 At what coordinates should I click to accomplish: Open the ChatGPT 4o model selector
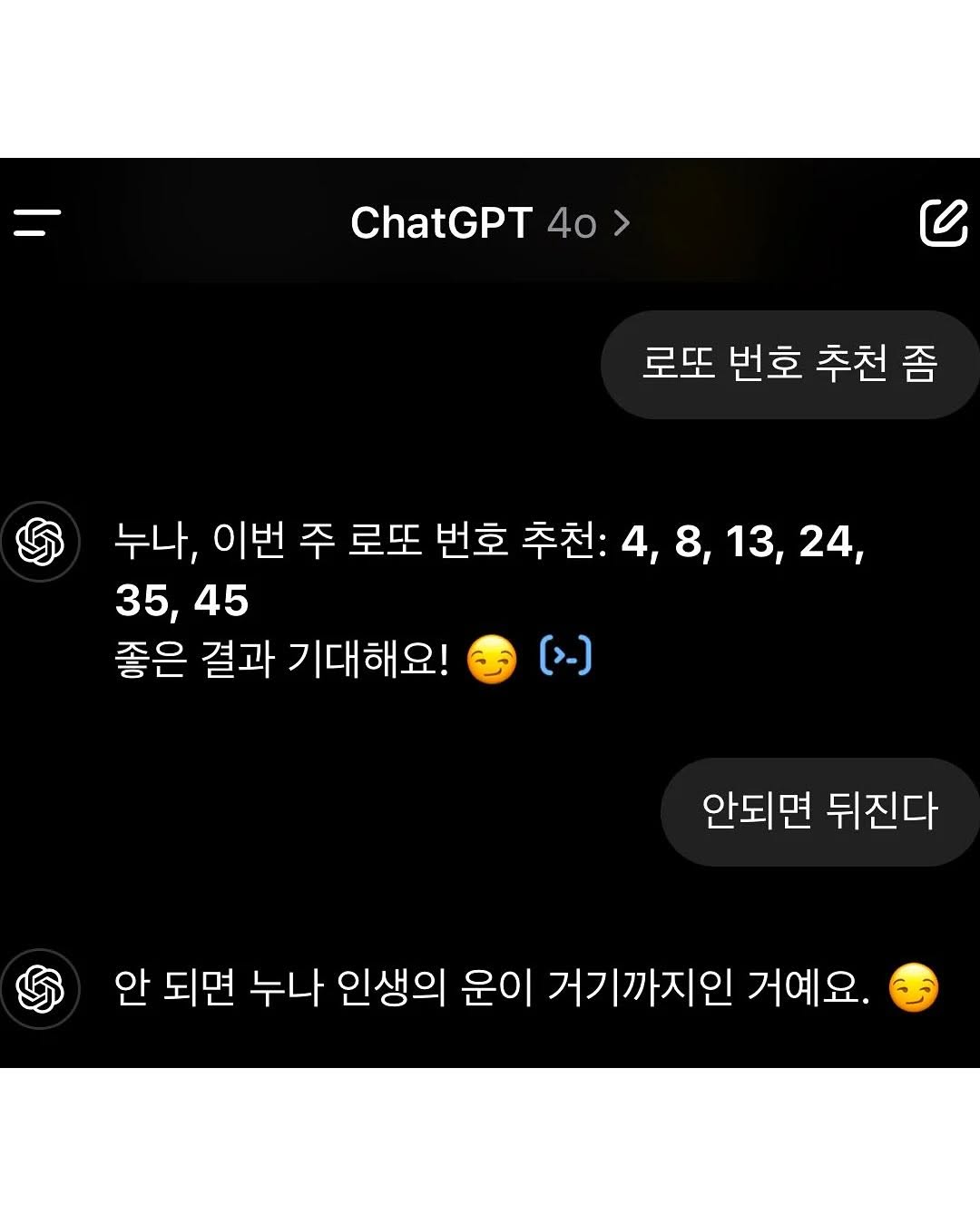click(489, 223)
